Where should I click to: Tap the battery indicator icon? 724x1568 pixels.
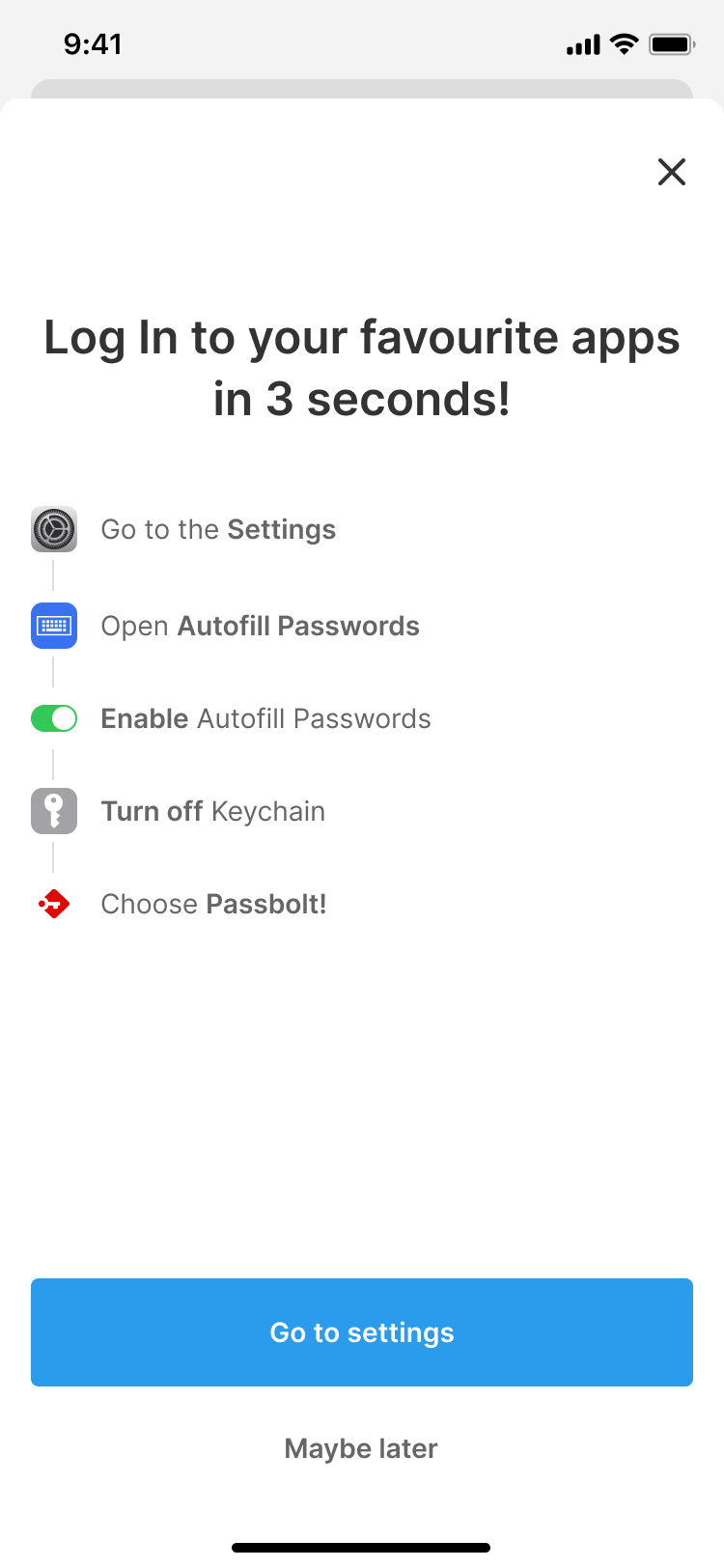tap(671, 43)
